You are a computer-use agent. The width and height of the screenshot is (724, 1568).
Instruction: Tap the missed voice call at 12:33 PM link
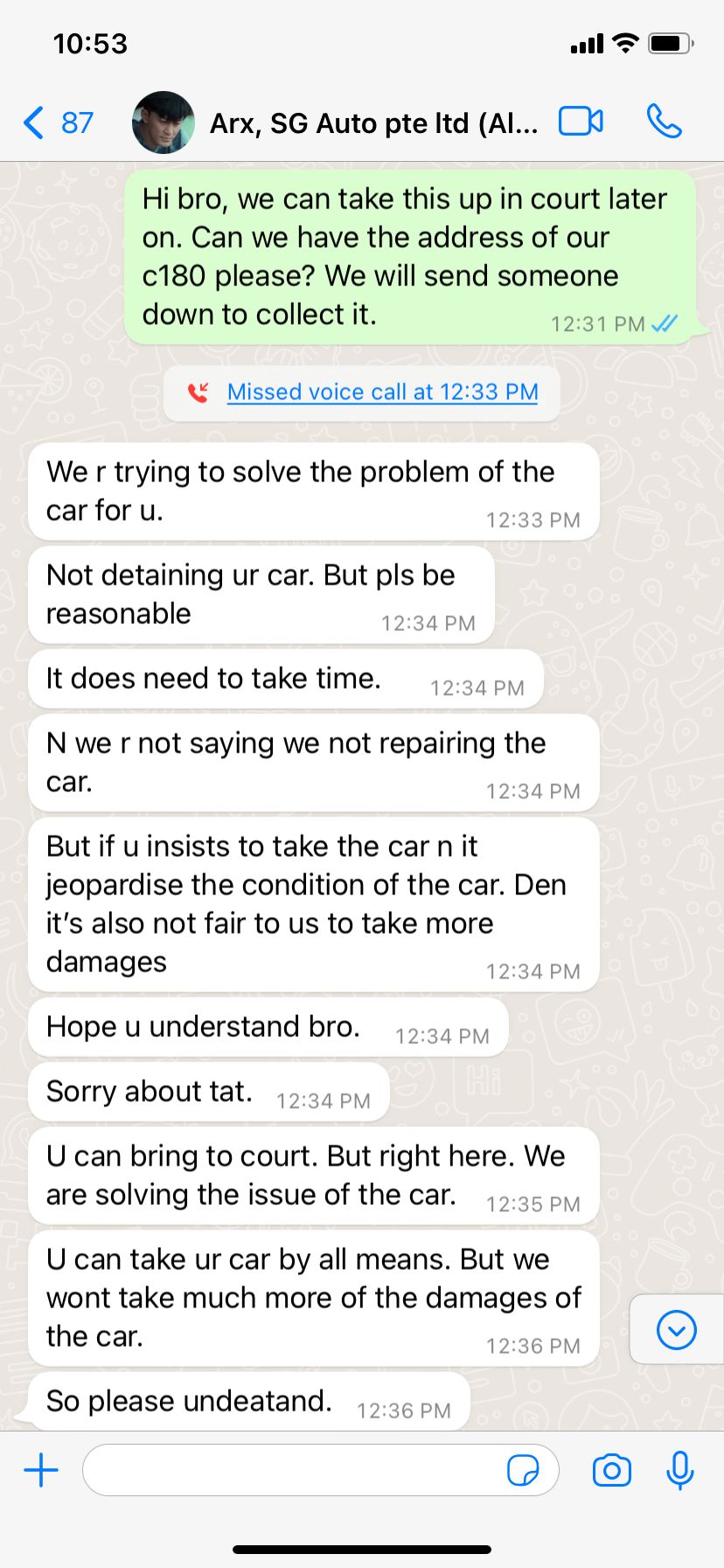pyautogui.click(x=382, y=392)
